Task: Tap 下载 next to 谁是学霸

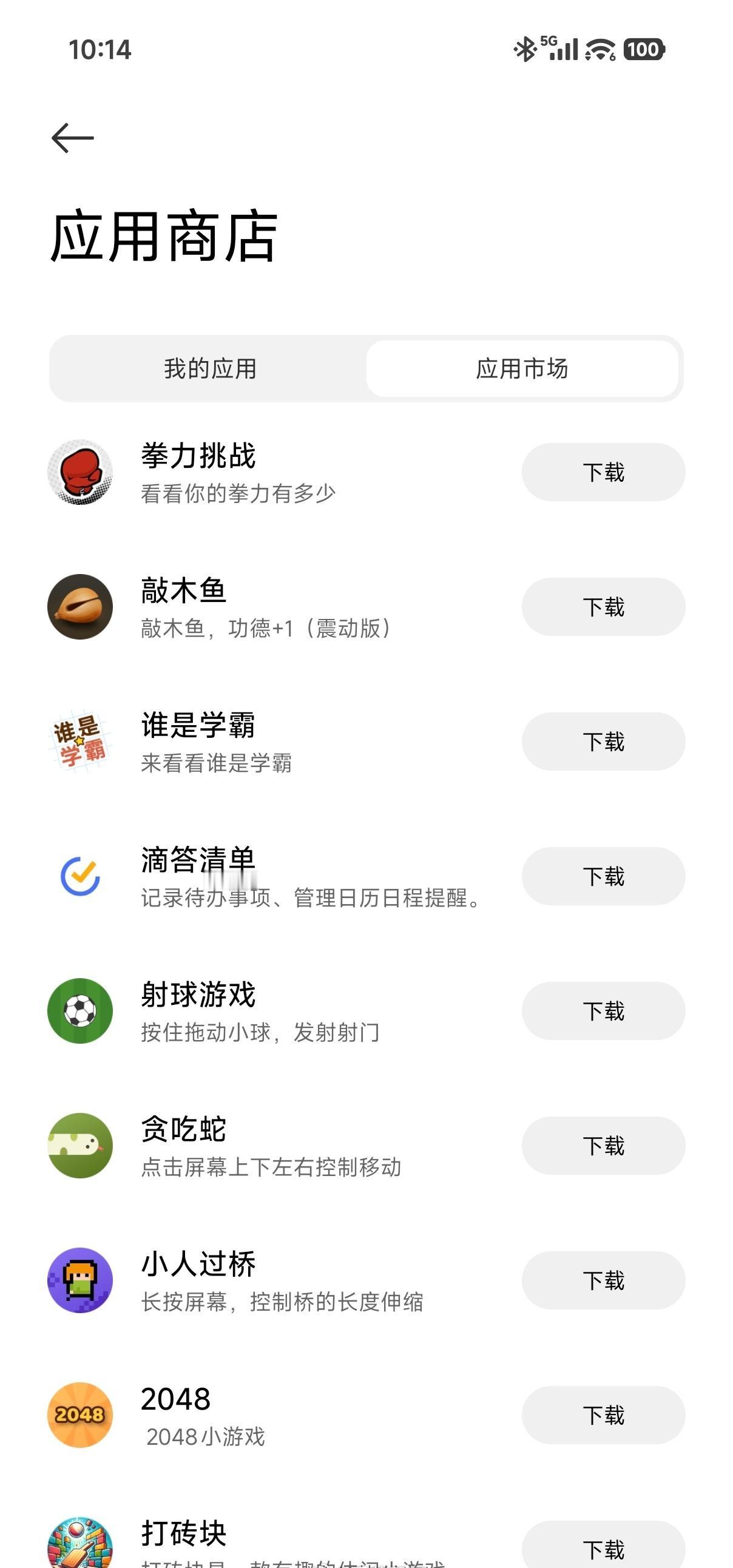Action: point(603,742)
